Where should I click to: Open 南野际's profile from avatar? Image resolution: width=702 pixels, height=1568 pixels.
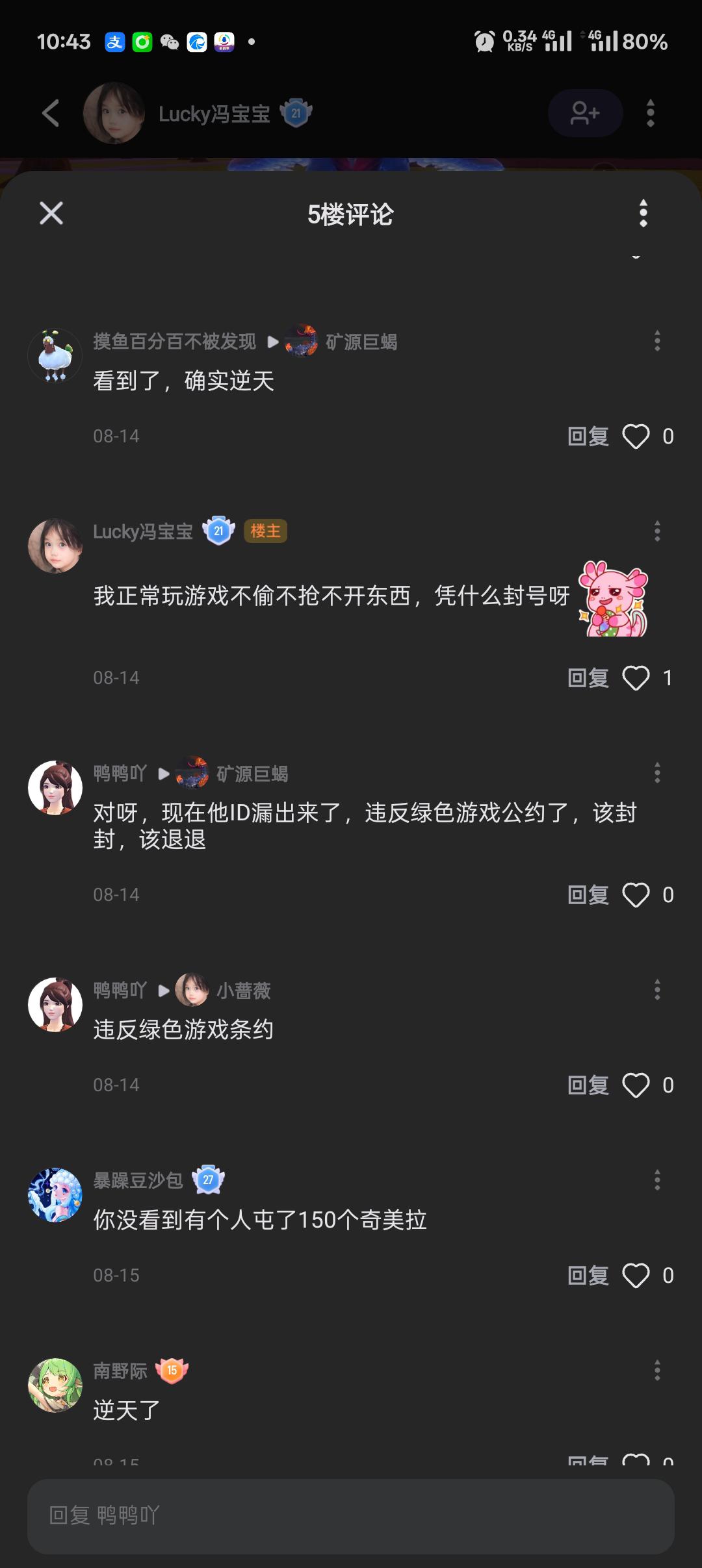click(55, 1385)
